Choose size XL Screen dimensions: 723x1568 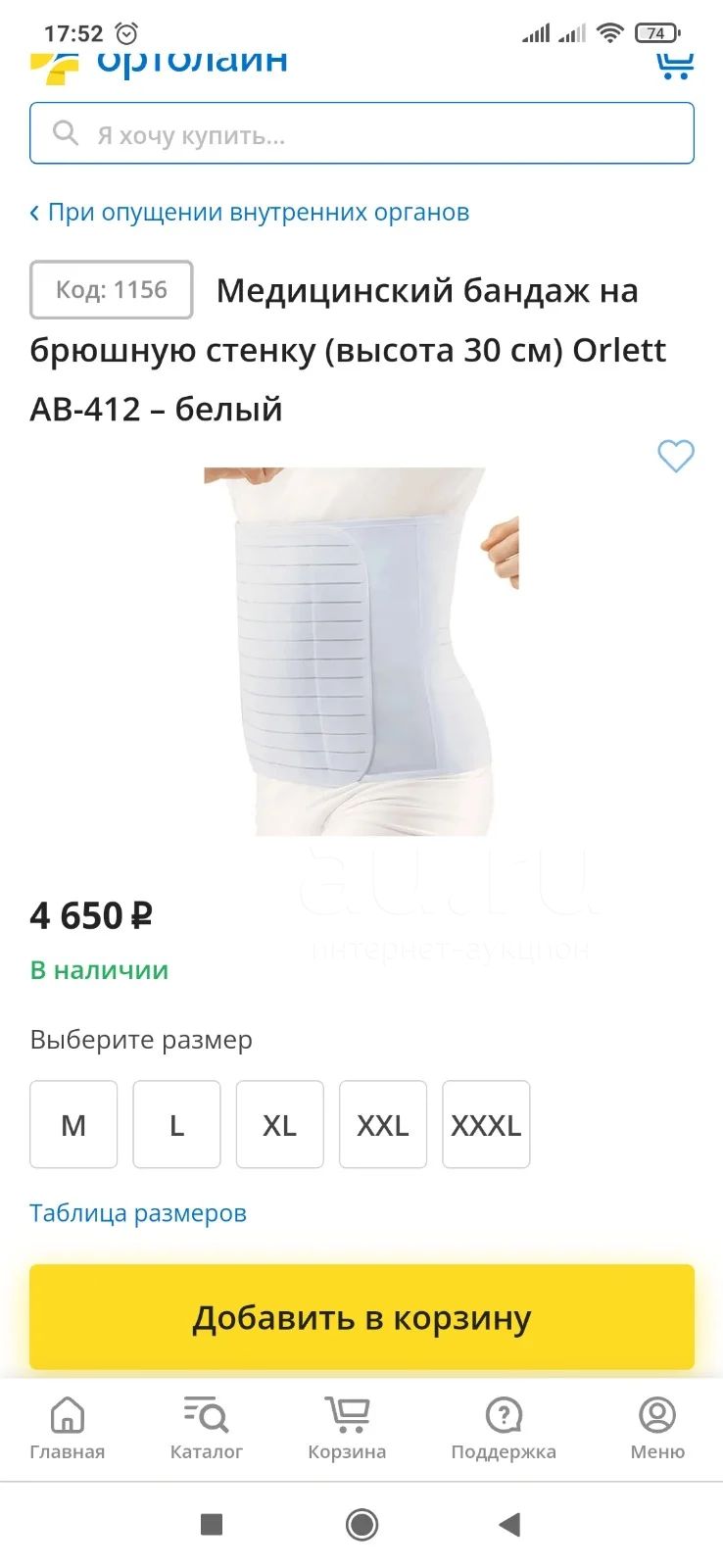(x=279, y=1124)
